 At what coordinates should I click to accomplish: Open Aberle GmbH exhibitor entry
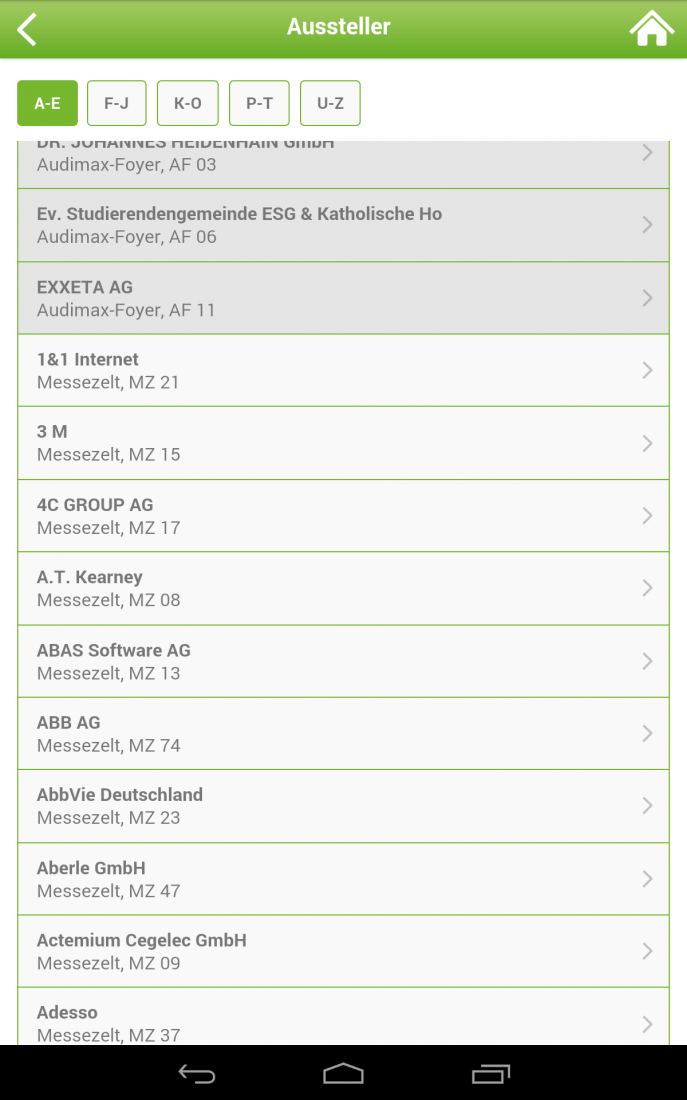[343, 879]
